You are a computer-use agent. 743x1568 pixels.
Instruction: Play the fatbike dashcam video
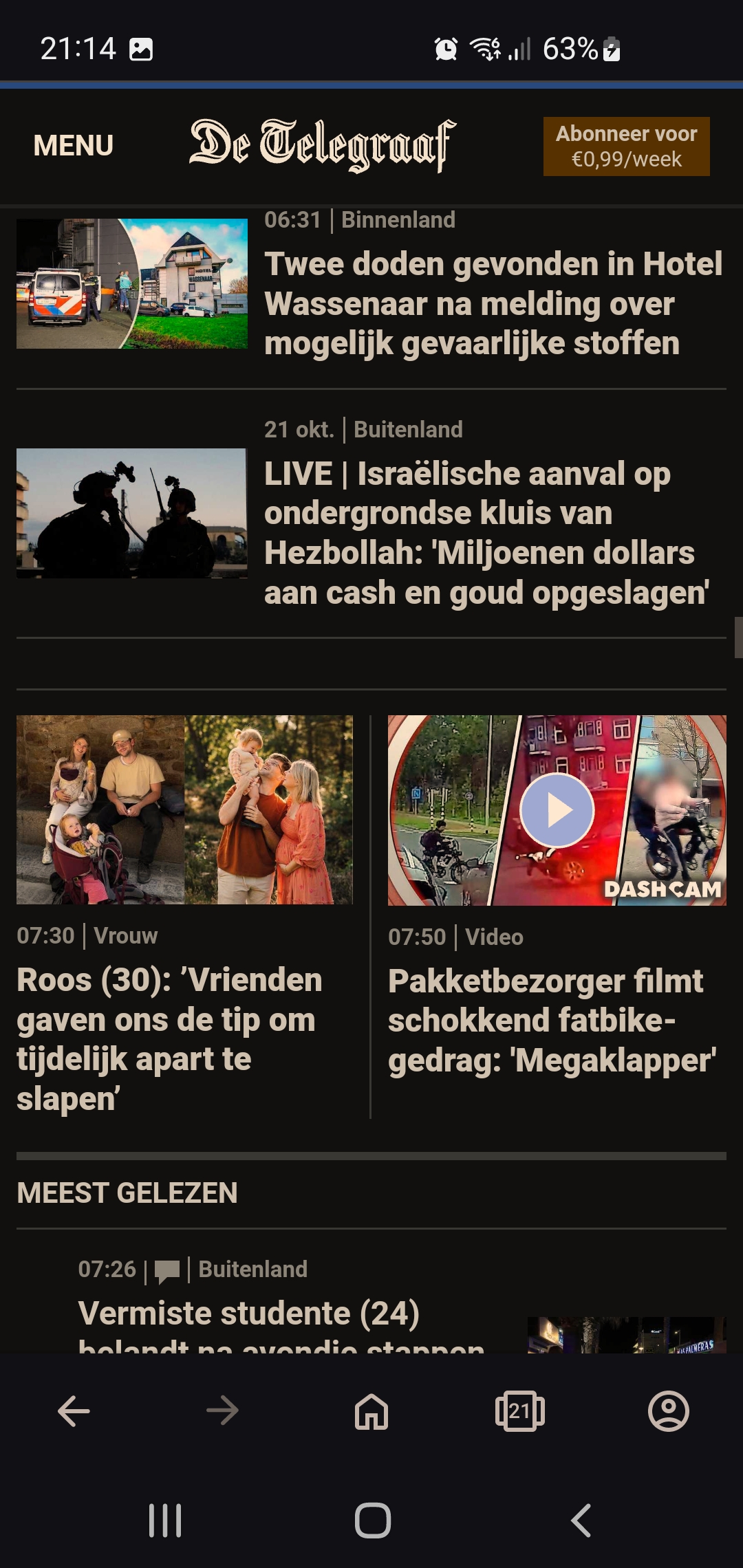coord(557,810)
